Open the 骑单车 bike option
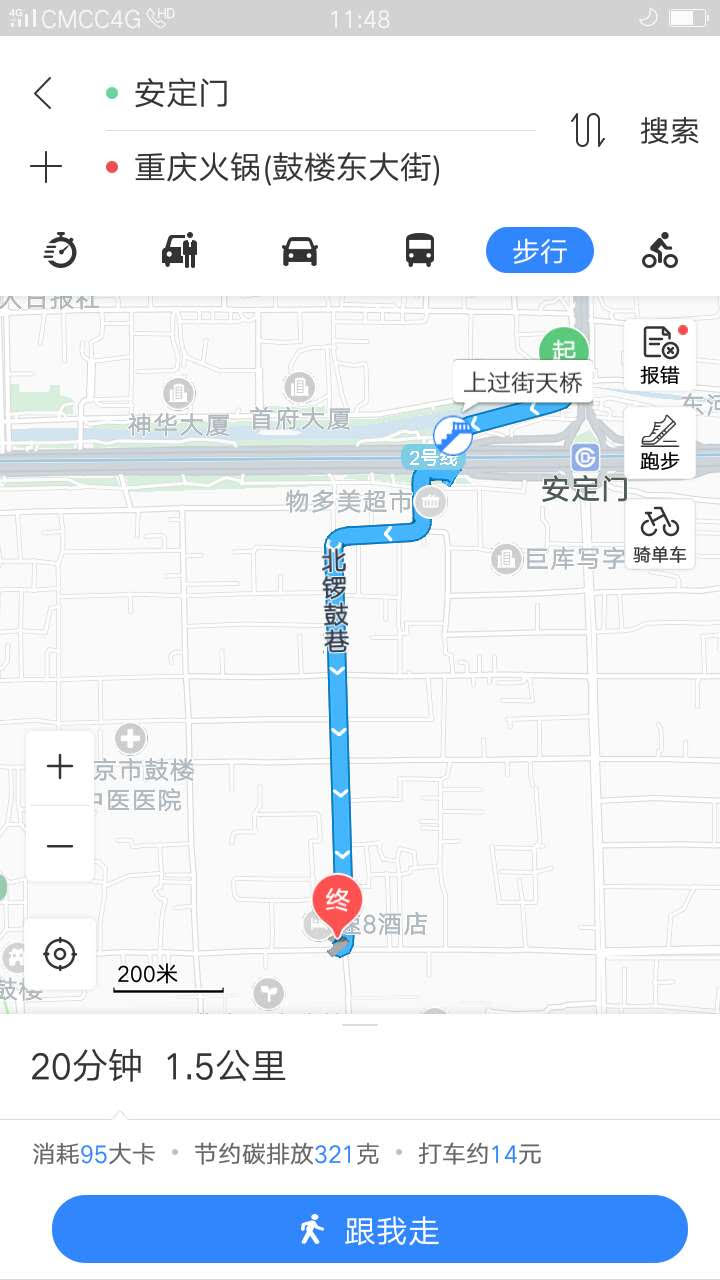720x1280 pixels. [x=659, y=535]
